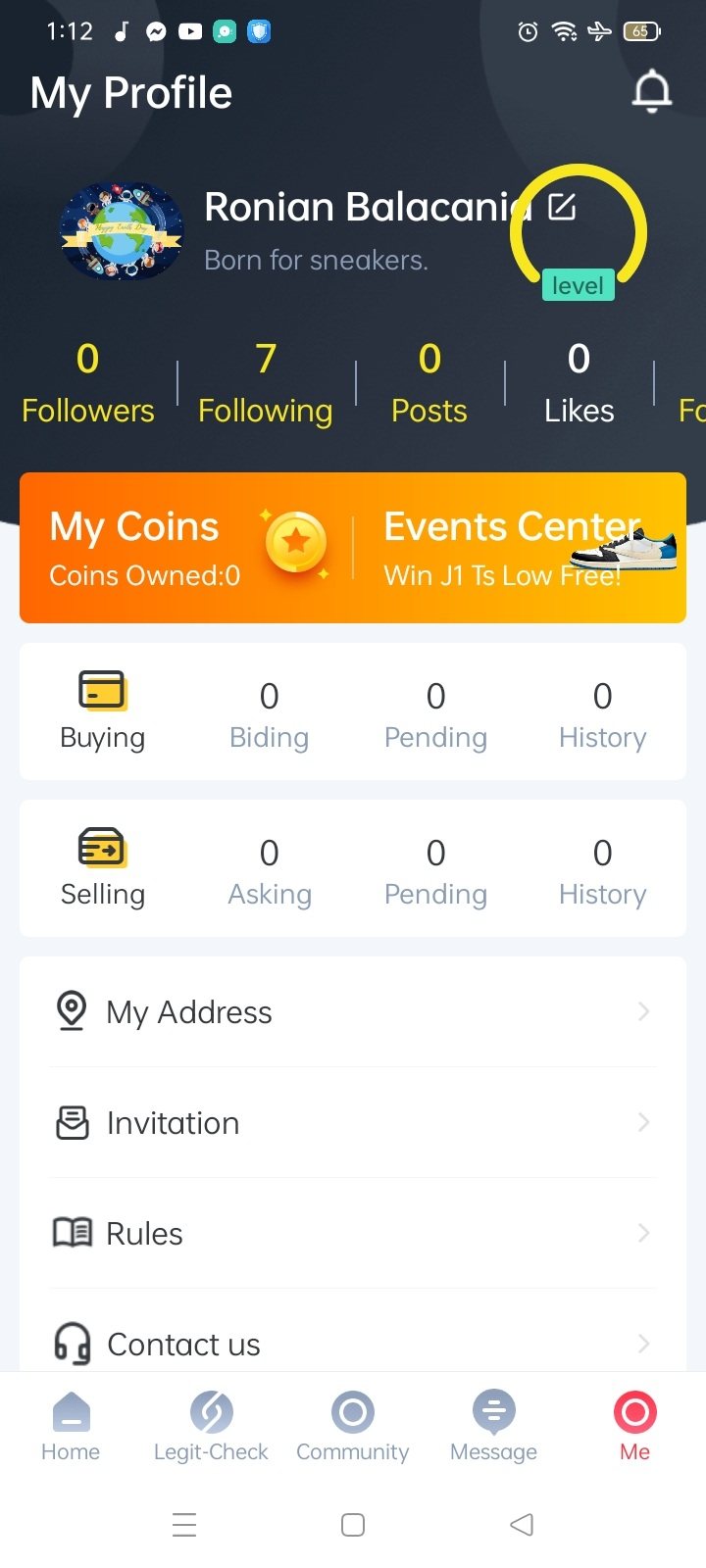Open the notifications bell
Viewport: 706px width, 1568px height.
click(x=651, y=93)
